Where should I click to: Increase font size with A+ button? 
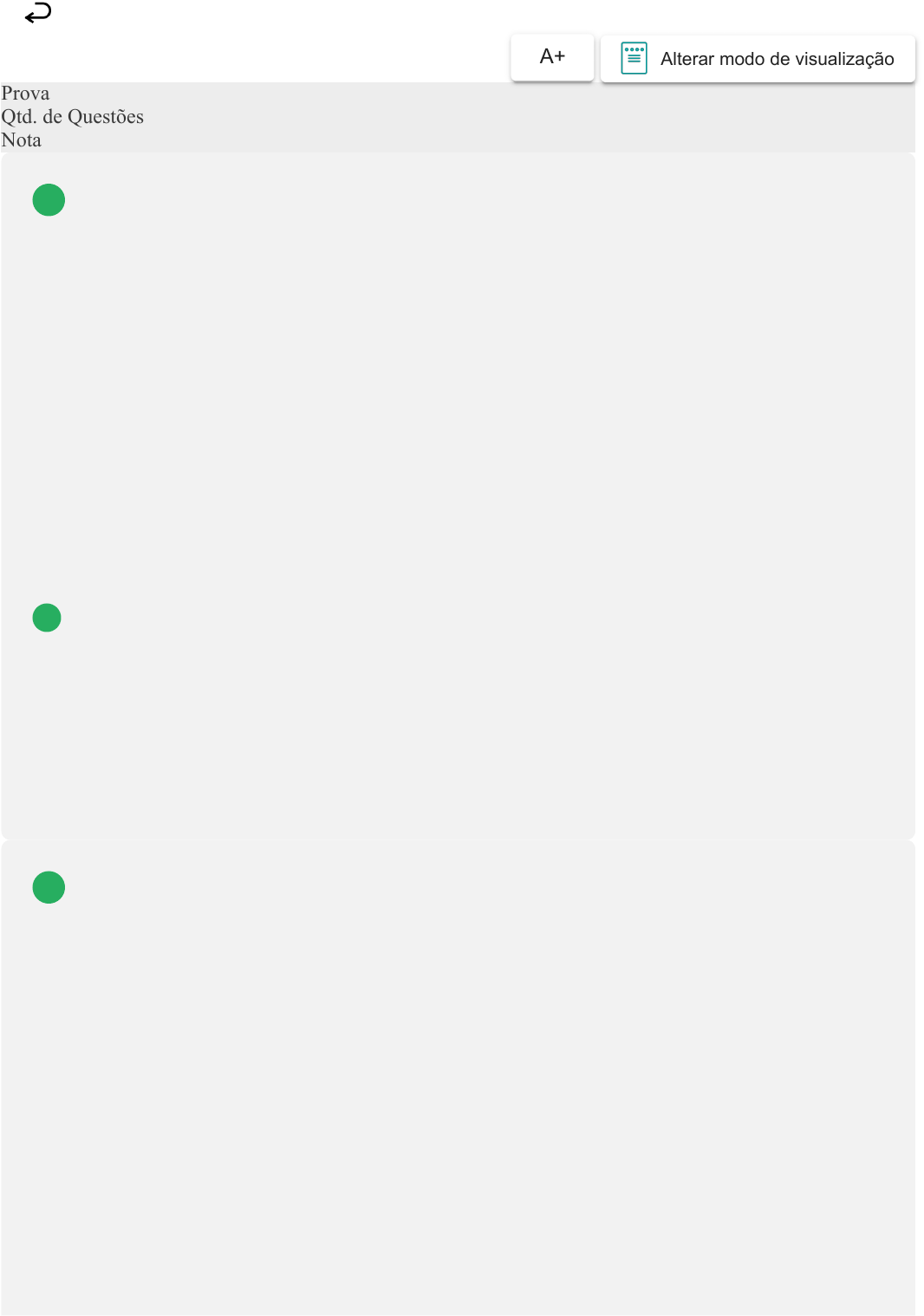pos(552,57)
